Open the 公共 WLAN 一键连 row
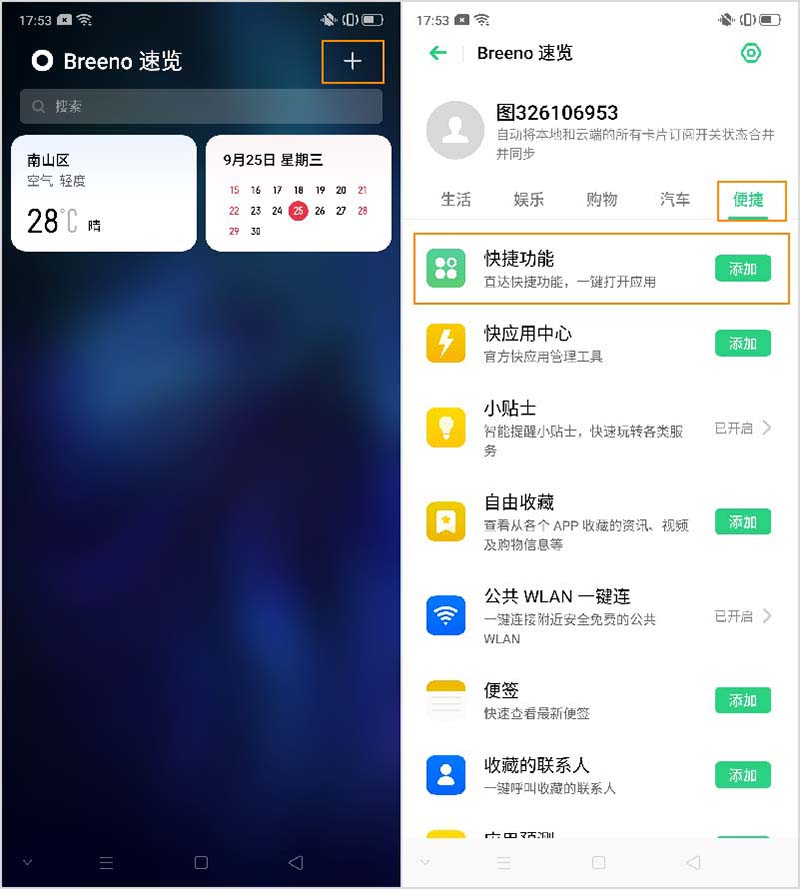Viewport: 800px width, 889px height. coord(600,616)
